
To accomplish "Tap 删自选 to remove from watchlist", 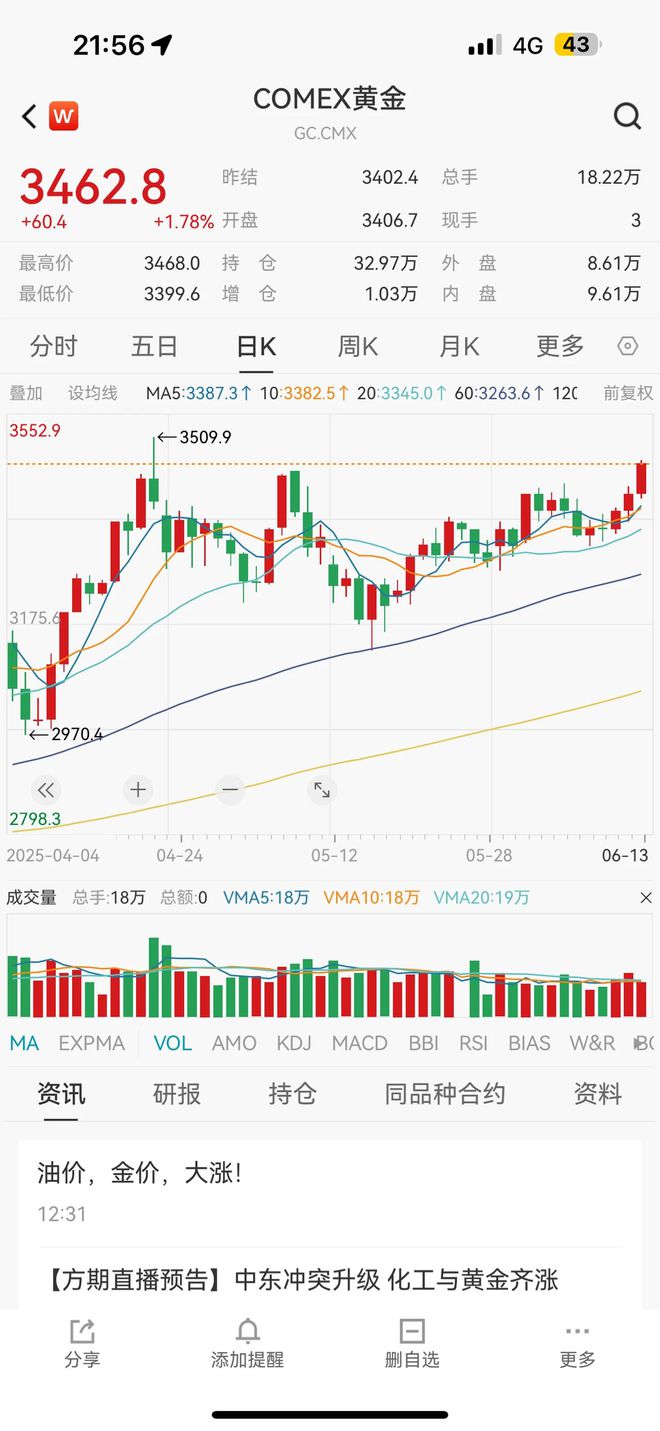I will [x=412, y=1343].
